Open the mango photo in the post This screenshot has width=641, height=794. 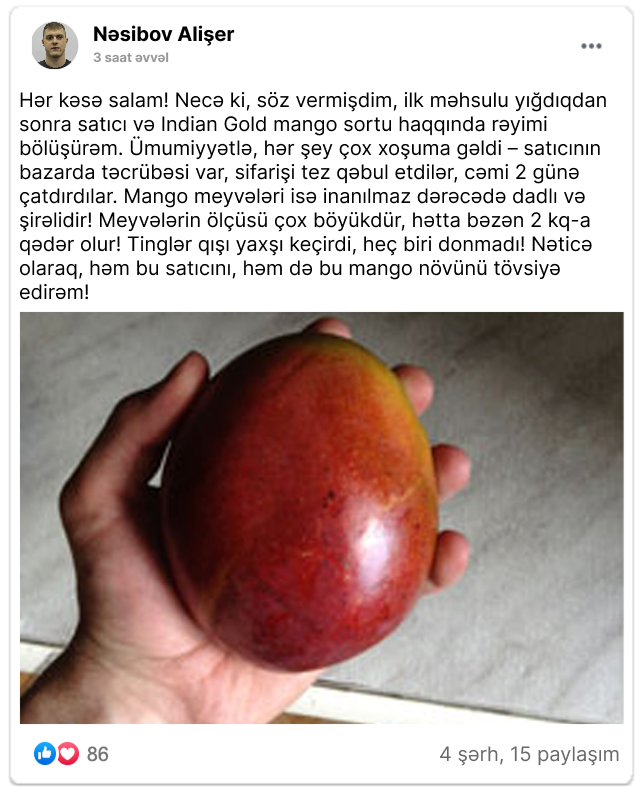coord(321,517)
